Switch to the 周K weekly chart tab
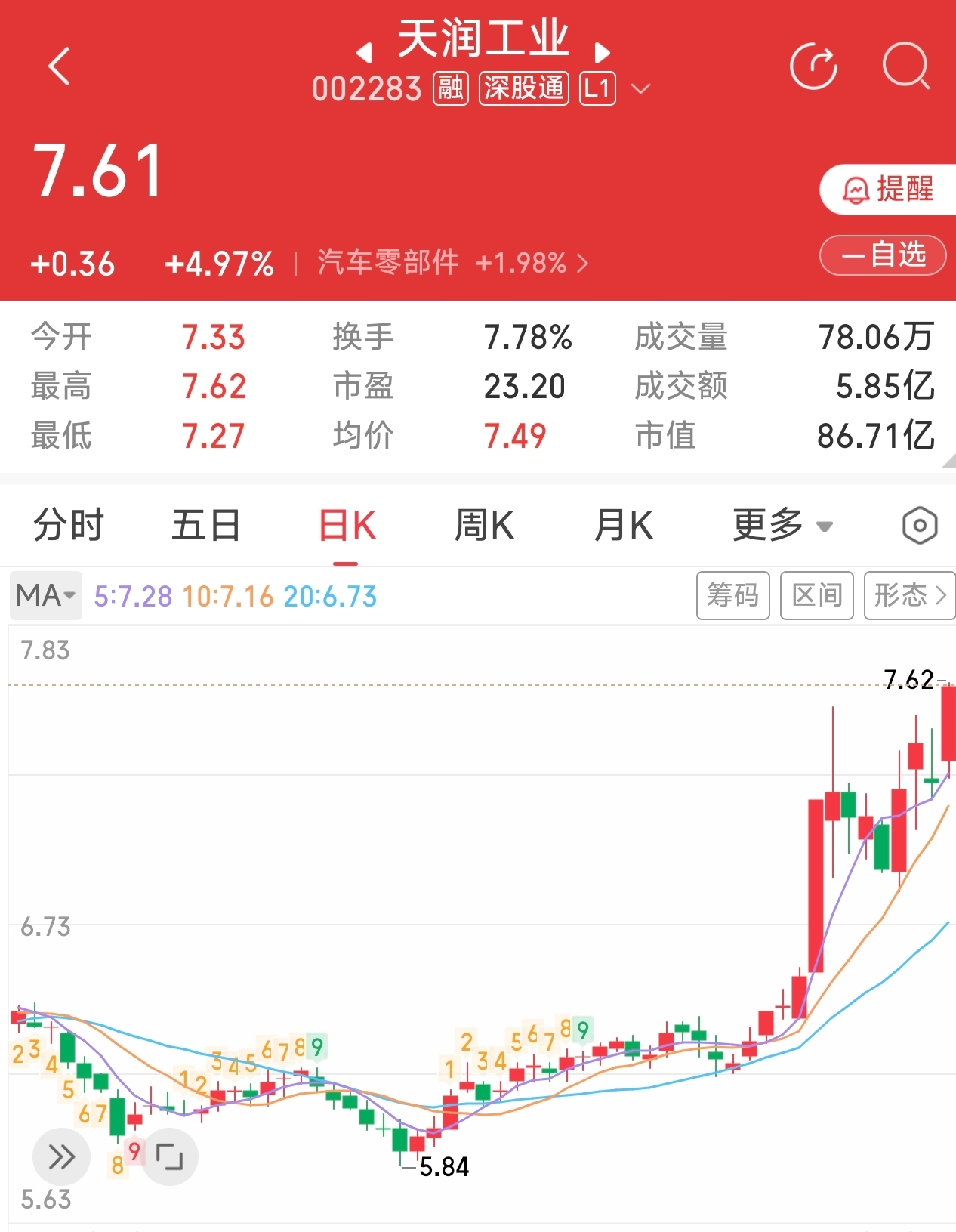 (484, 524)
